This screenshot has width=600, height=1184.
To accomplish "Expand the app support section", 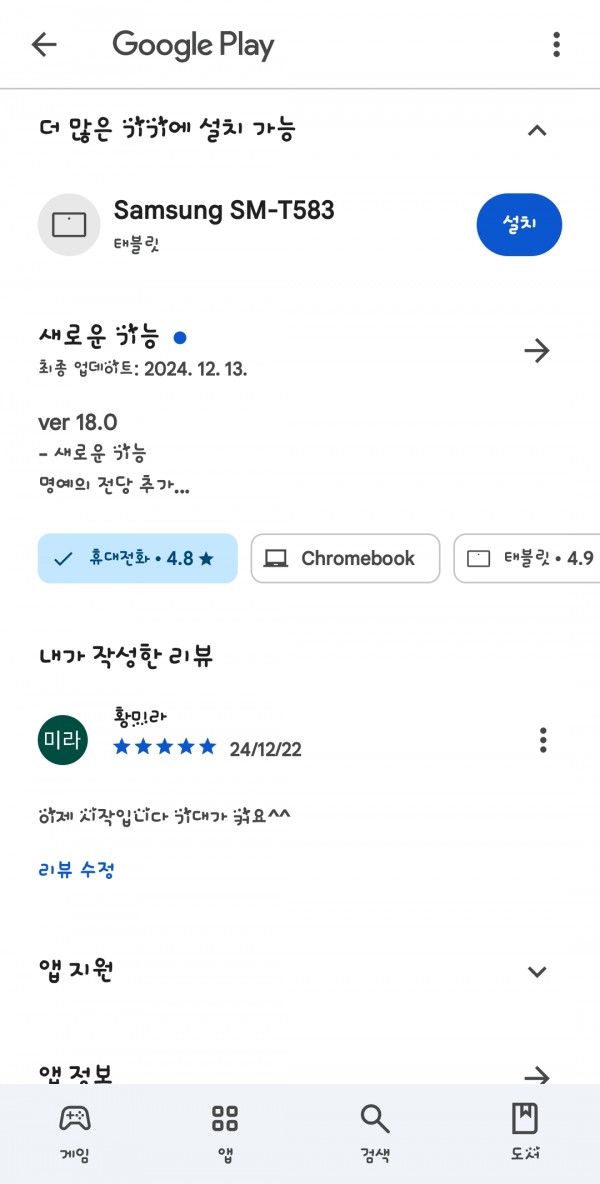I will (x=537, y=971).
